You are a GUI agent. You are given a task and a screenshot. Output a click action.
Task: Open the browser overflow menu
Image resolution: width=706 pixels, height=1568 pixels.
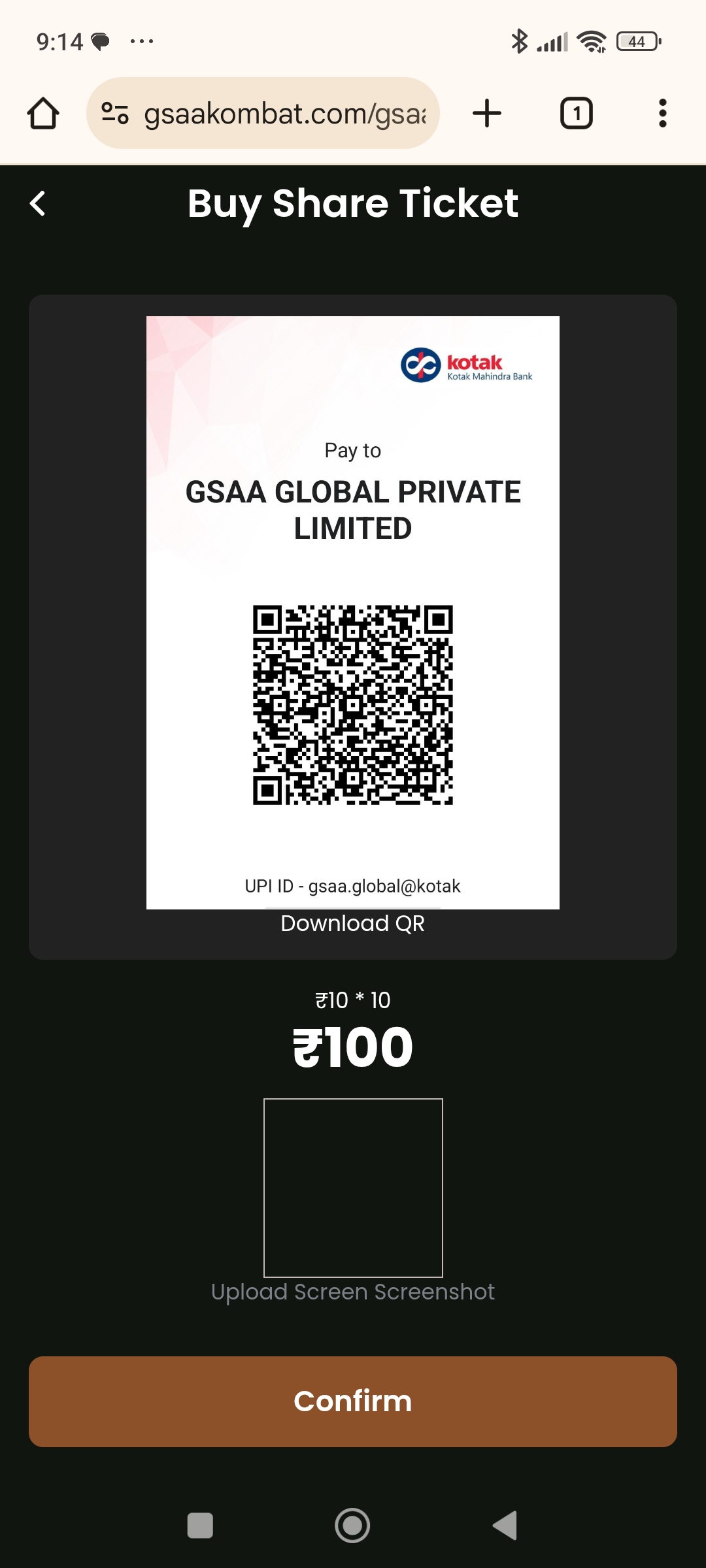click(662, 114)
